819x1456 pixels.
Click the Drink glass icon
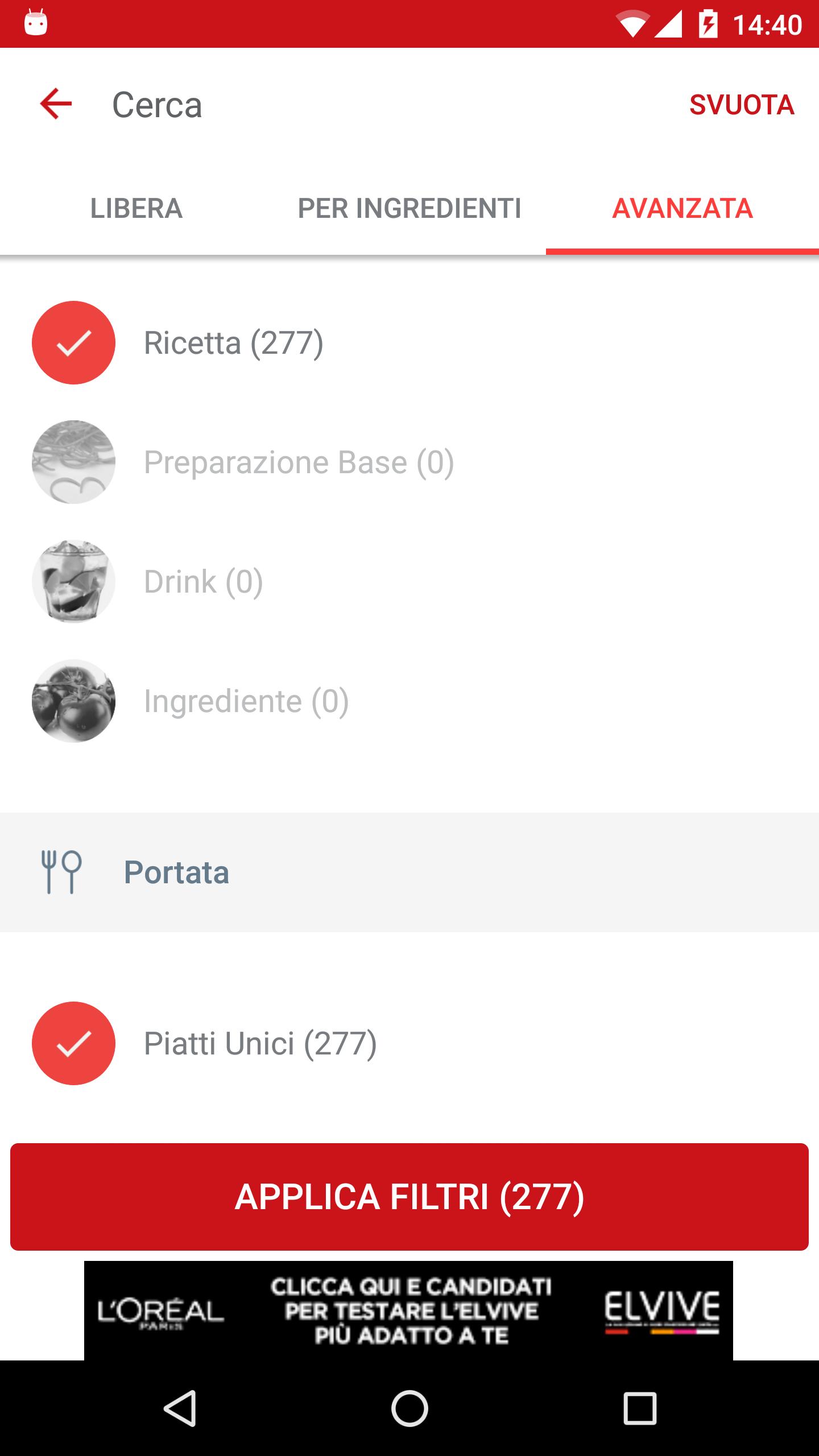73,581
